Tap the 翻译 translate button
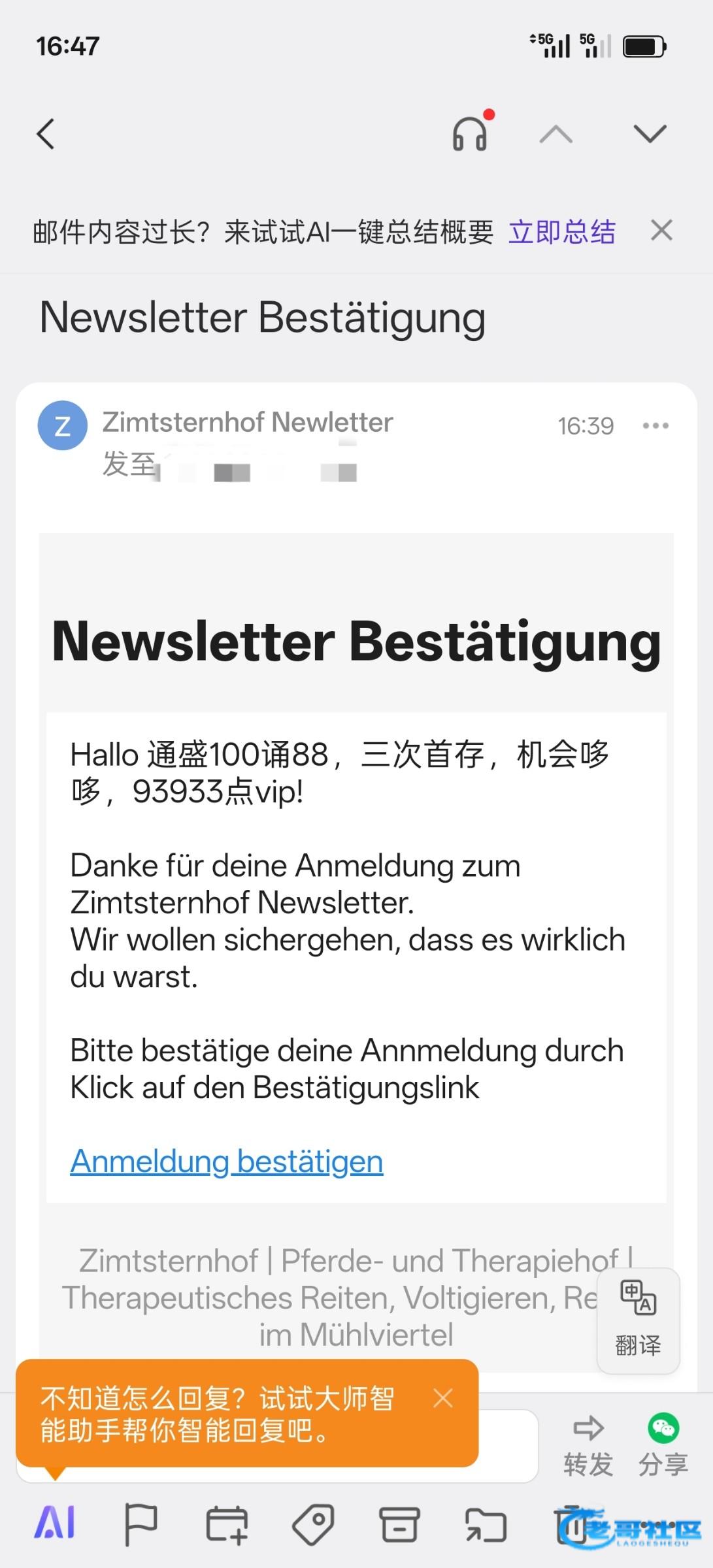 (x=638, y=1320)
